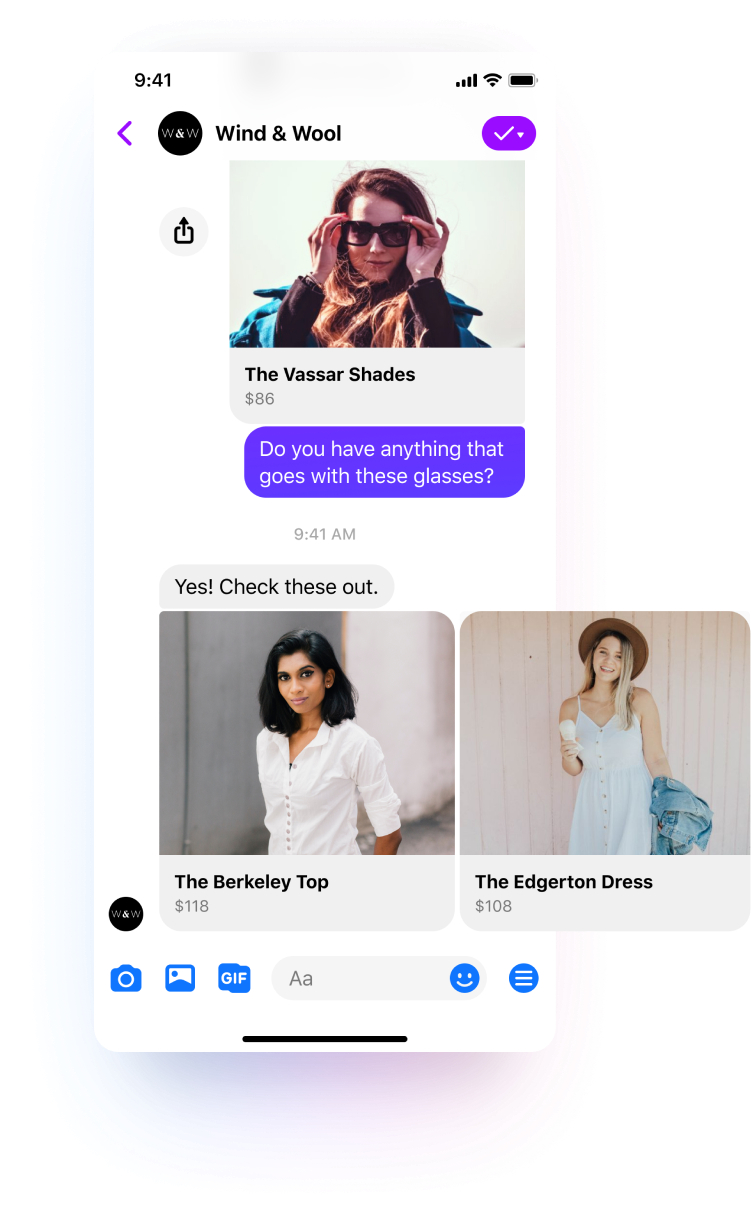Viewport: 751px width, 1222px height.
Task: Go back from the Wind & Wool chat
Action: pyautogui.click(x=125, y=133)
